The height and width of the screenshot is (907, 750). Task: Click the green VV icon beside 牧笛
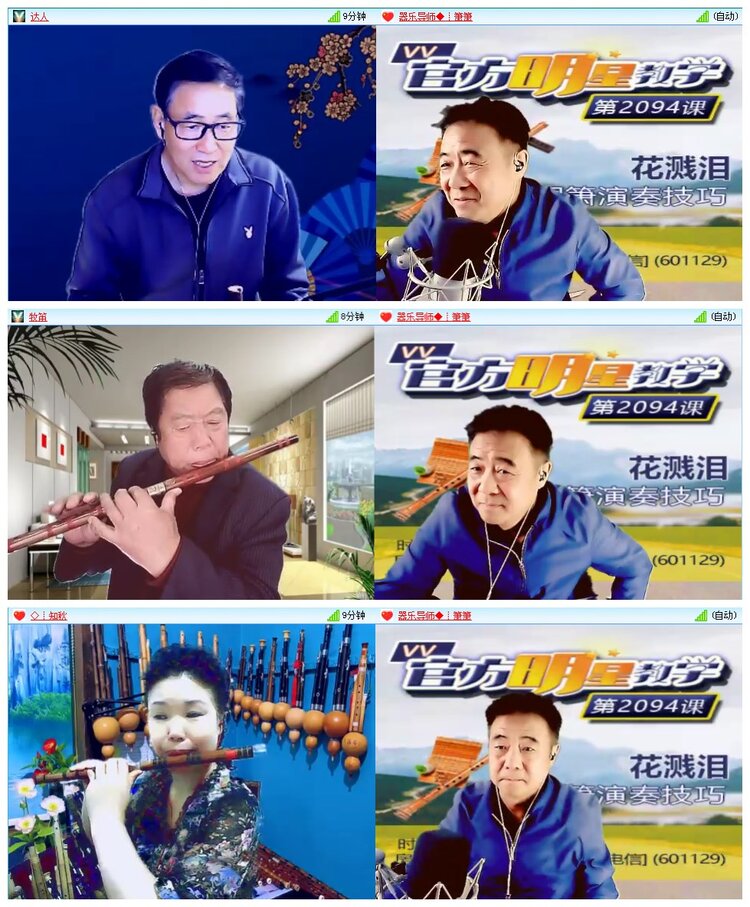point(18,317)
